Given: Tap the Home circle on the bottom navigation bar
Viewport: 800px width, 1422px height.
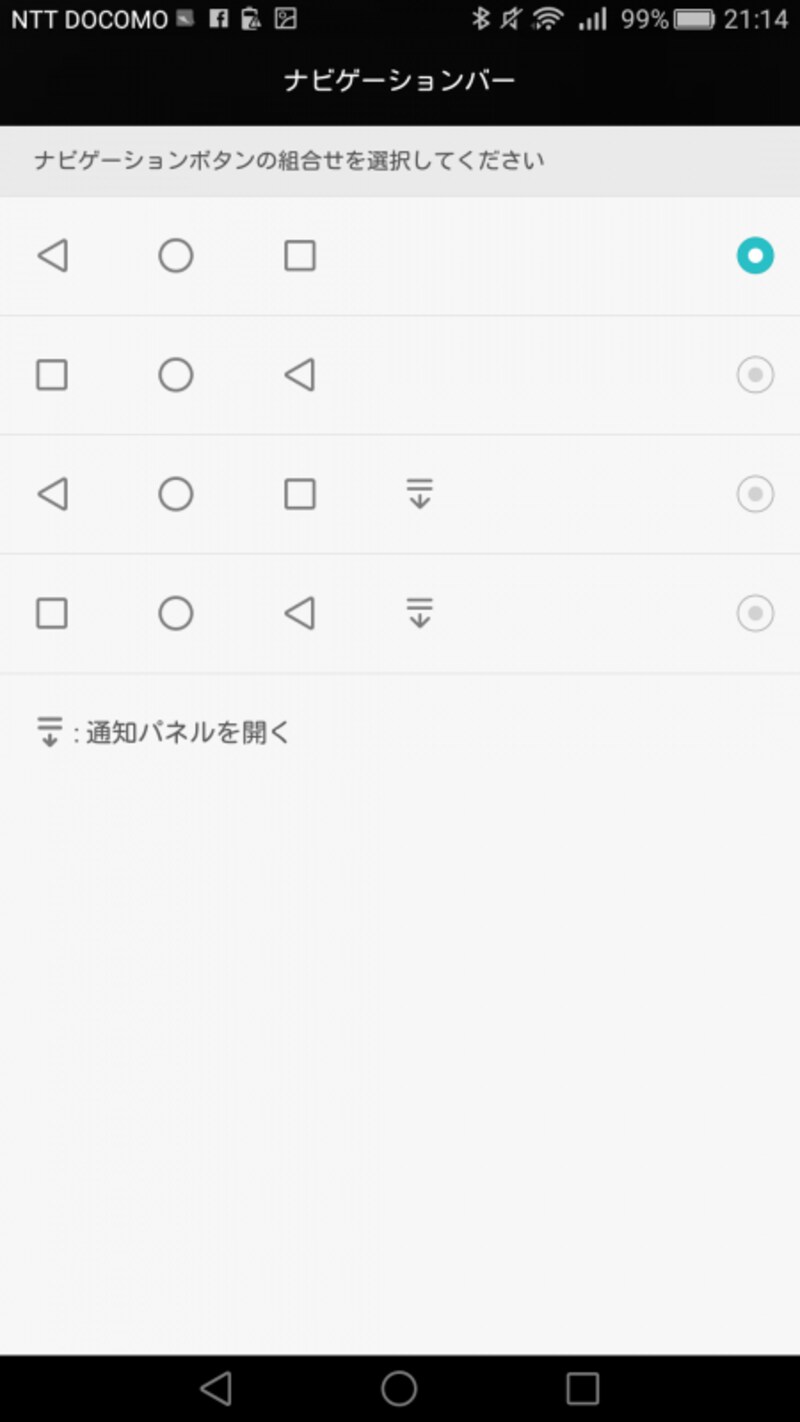Looking at the screenshot, I should coord(399,1389).
